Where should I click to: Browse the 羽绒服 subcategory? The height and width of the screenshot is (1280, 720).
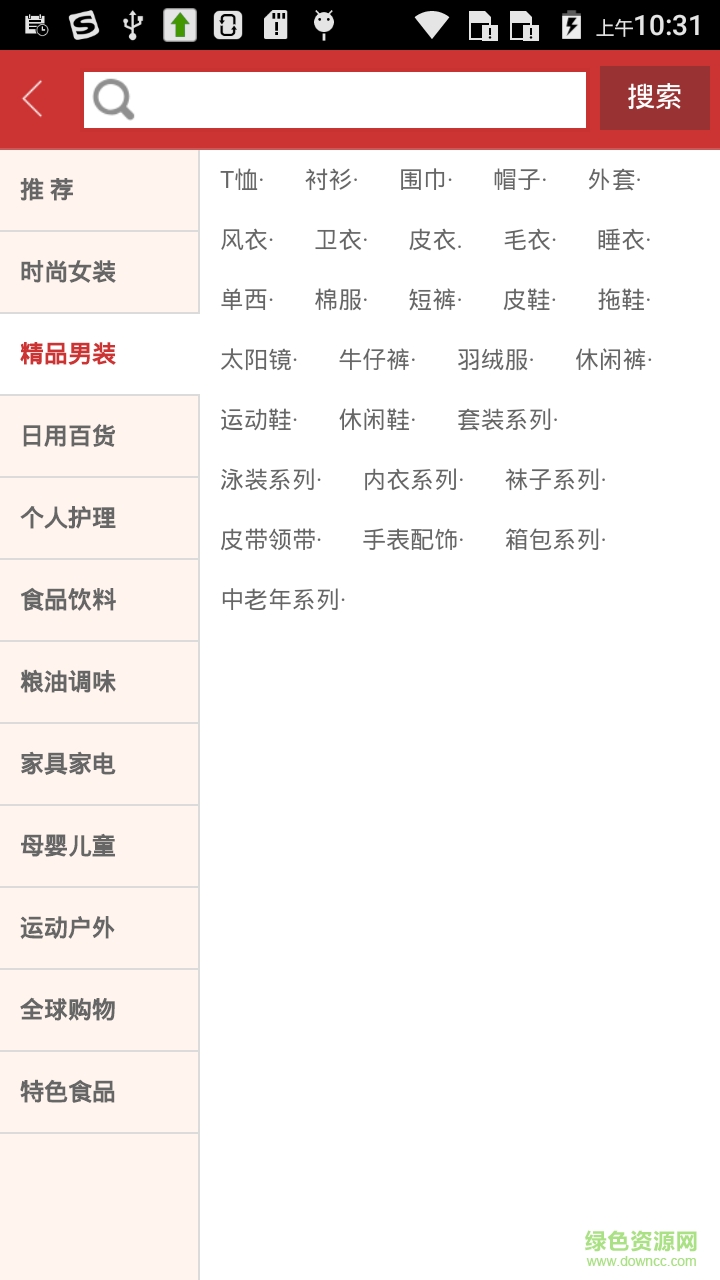click(495, 360)
